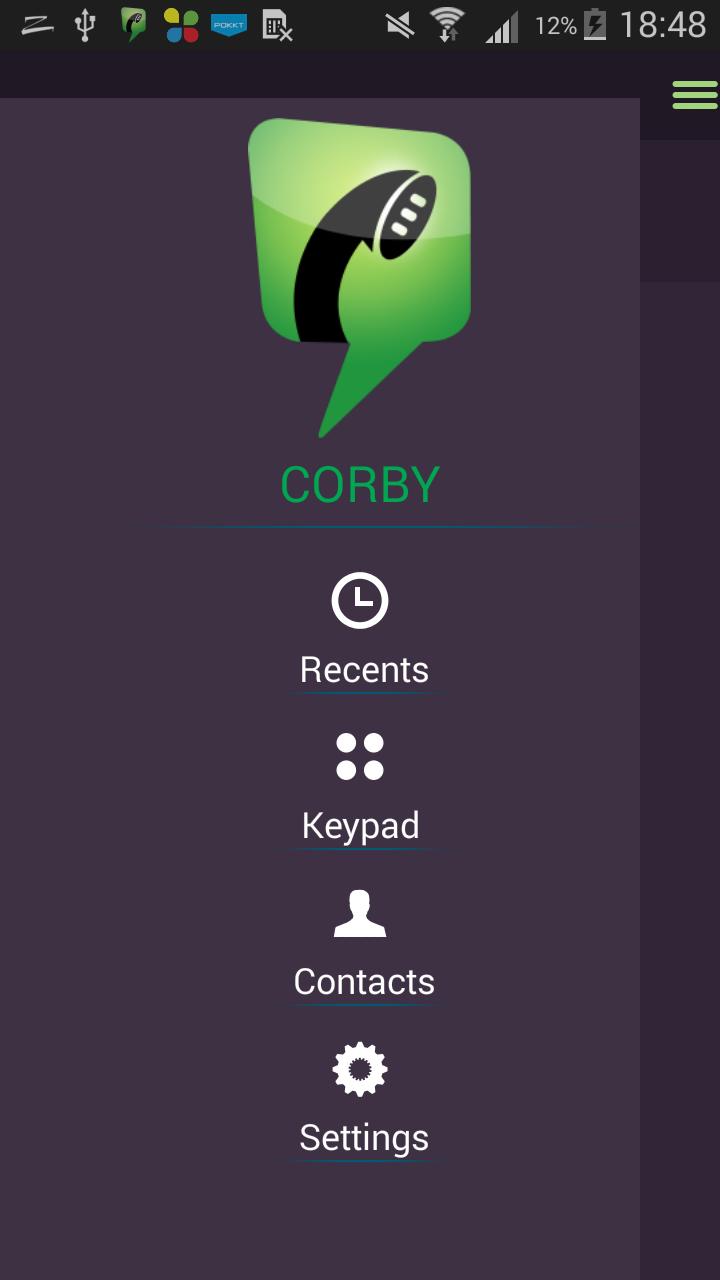This screenshot has width=720, height=1280.
Task: Open the colorful clover notification icon
Action: click(x=182, y=25)
